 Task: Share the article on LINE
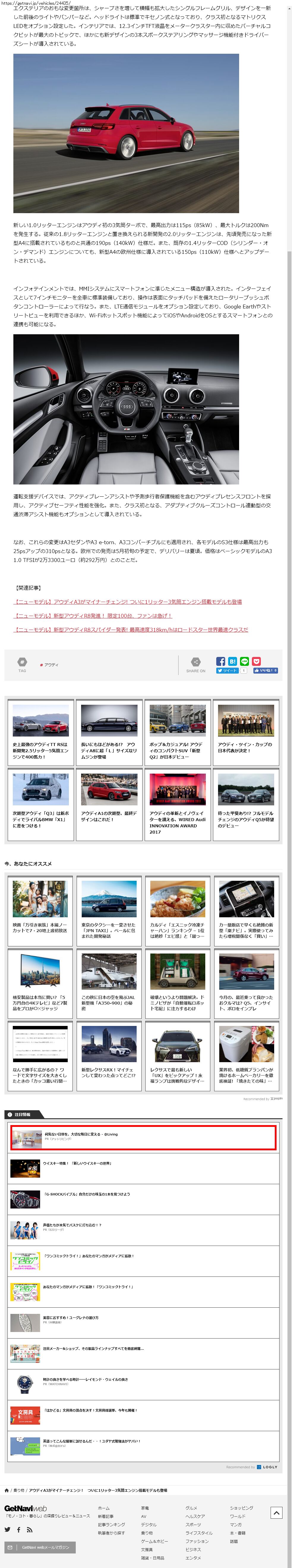[244, 661]
